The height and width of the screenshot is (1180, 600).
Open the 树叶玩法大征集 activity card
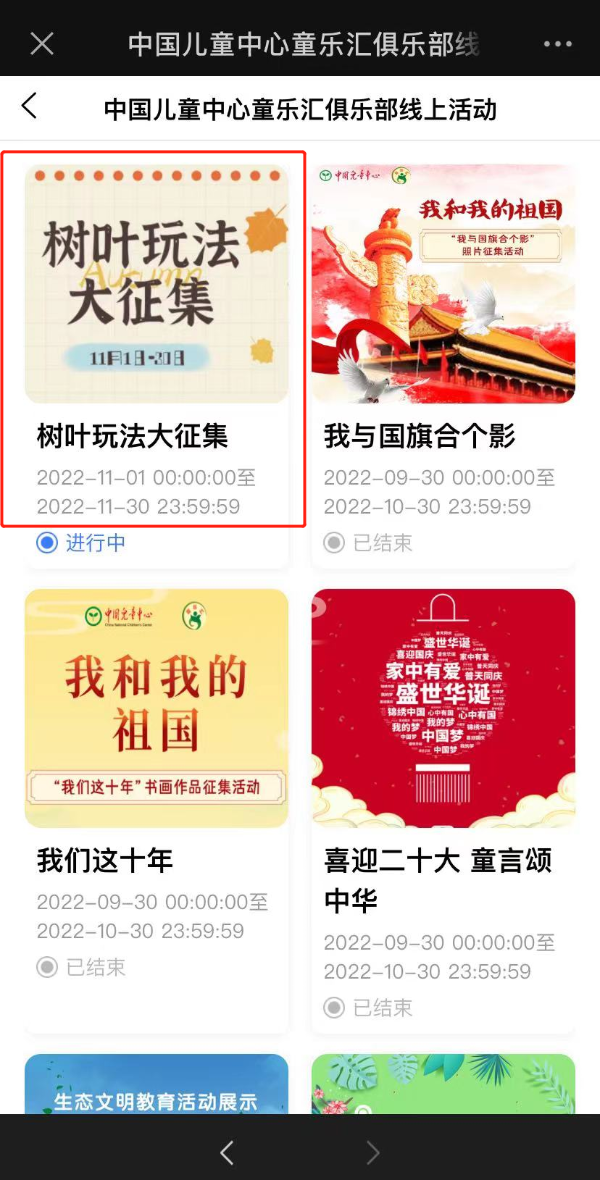(157, 366)
